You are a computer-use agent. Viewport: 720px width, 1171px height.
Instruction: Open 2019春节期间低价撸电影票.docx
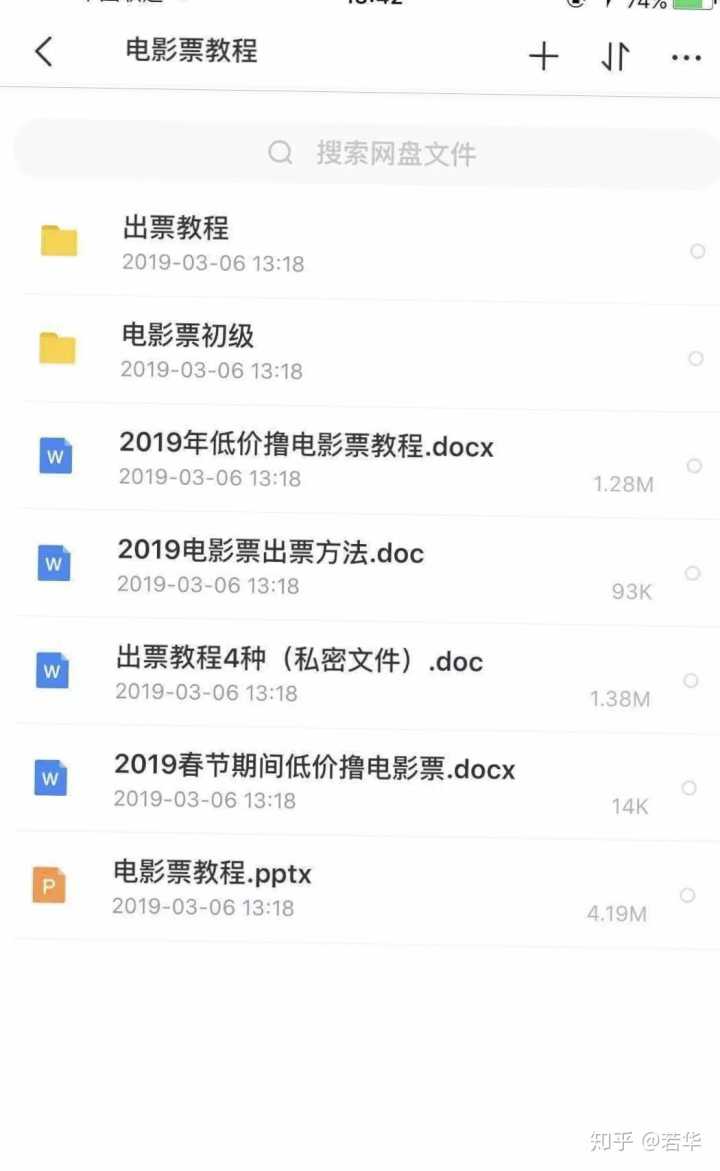[x=314, y=767]
